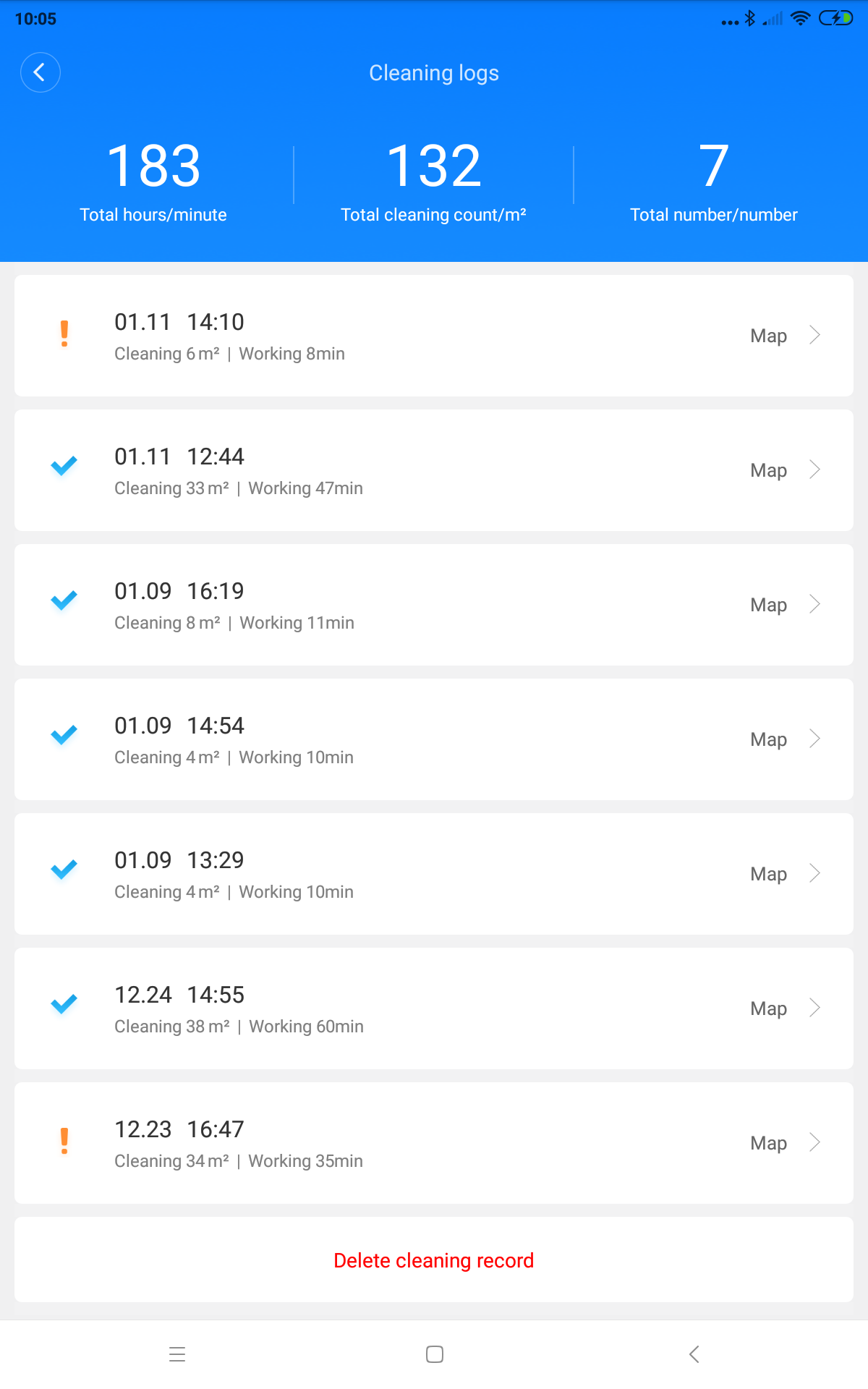Open the 01.09 16:19 cleaning record
The image size is (868, 1389).
point(434,605)
